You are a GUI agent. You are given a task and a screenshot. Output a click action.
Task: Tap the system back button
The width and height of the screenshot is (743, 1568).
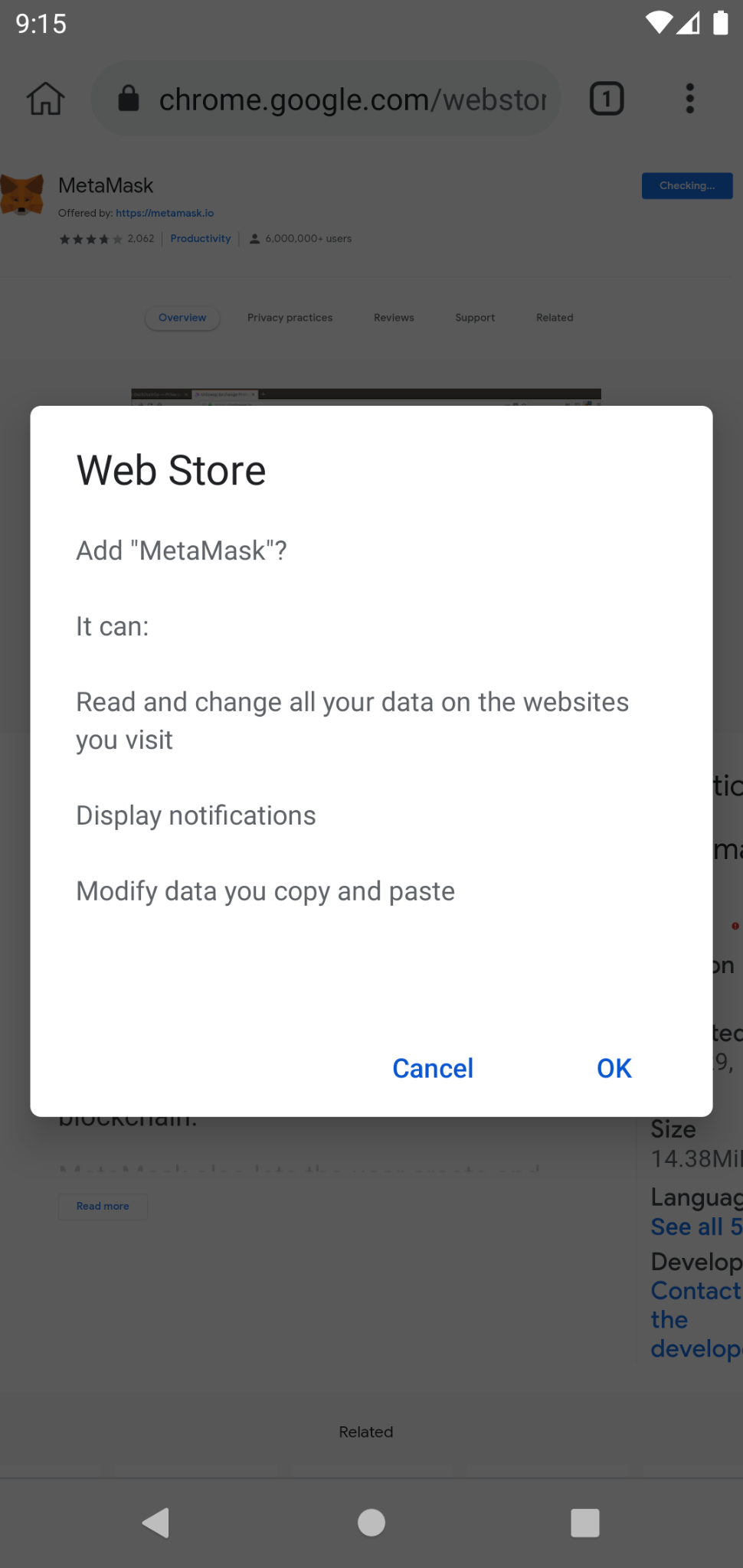[156, 1522]
